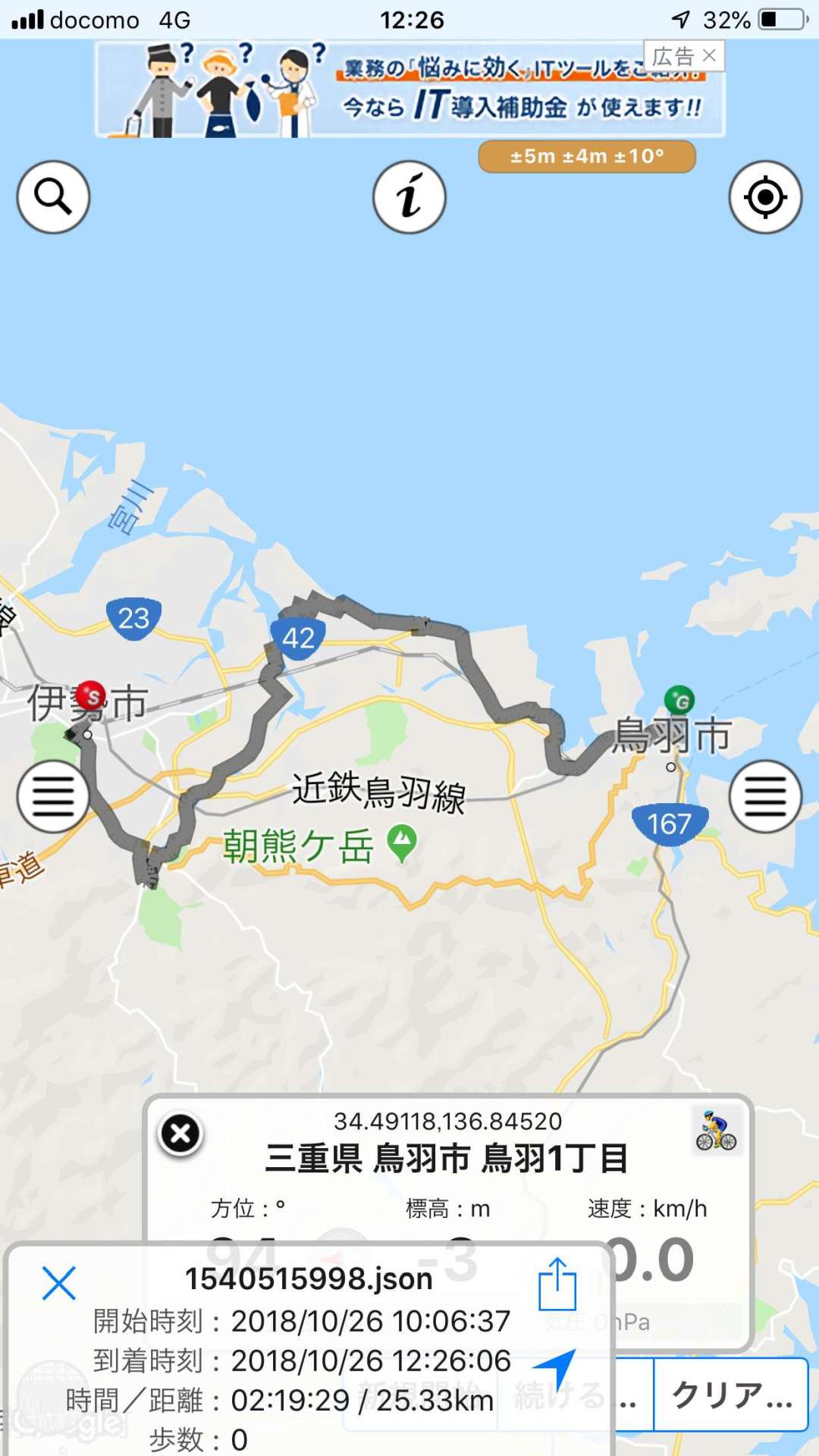Screen dimensions: 819x1456
Task: Tap the IT導入補助金 ad banner
Action: 409,89
